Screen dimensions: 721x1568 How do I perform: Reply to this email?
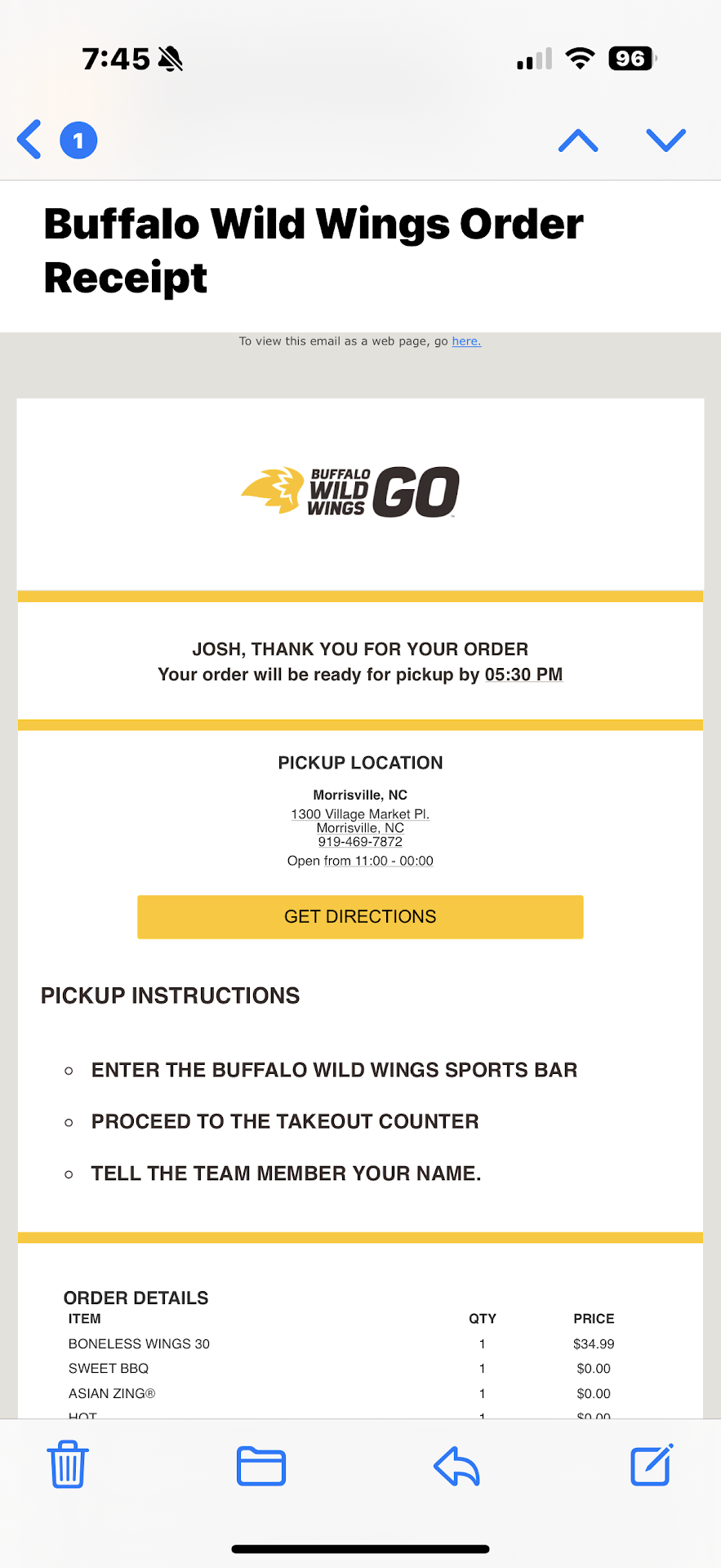pyautogui.click(x=456, y=1465)
